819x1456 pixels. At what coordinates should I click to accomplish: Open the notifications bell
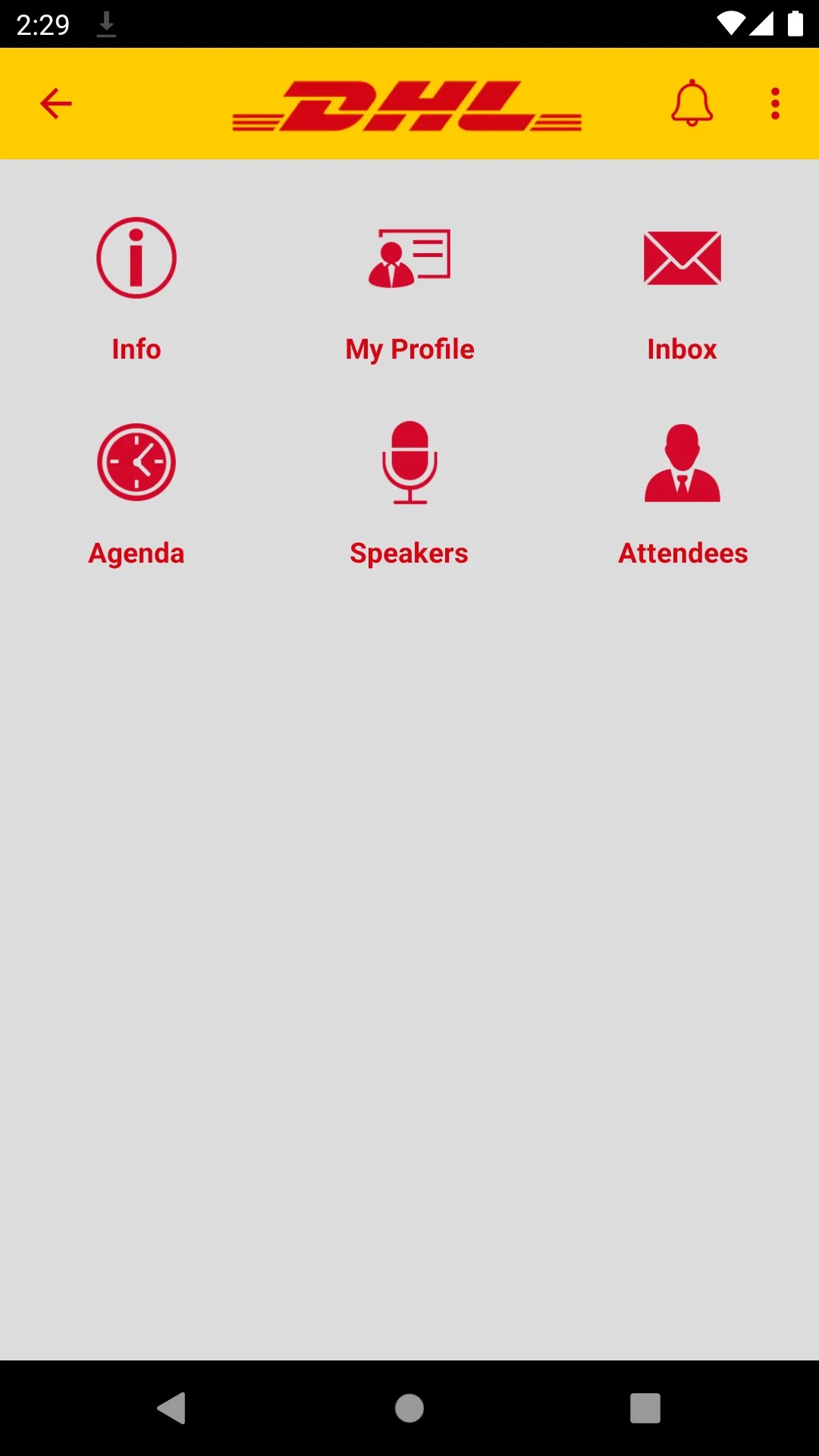692,103
